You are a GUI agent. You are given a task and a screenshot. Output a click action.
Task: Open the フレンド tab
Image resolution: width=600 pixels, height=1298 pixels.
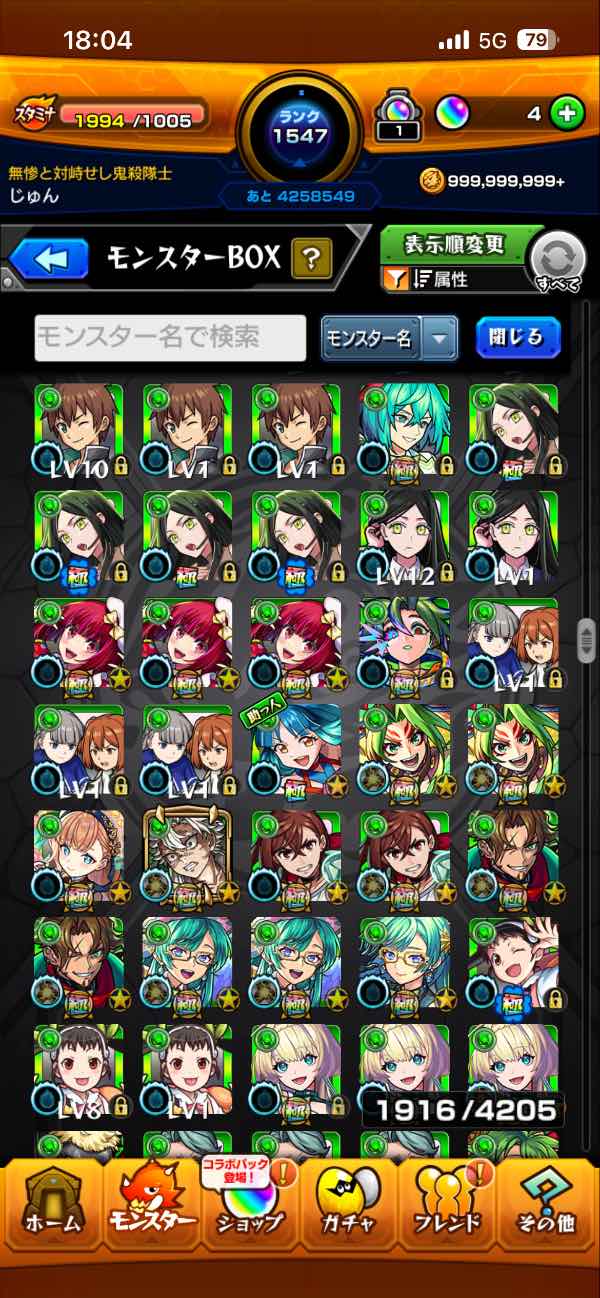[447, 1208]
